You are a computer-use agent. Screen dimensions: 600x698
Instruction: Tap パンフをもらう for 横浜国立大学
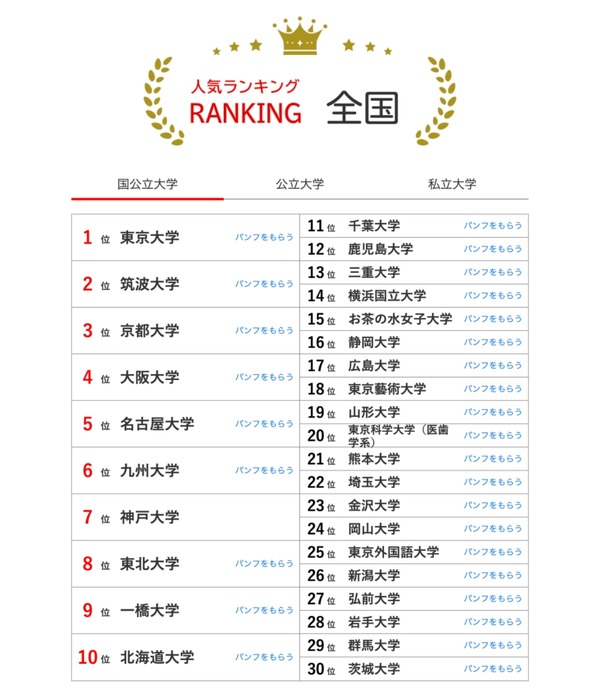(492, 296)
